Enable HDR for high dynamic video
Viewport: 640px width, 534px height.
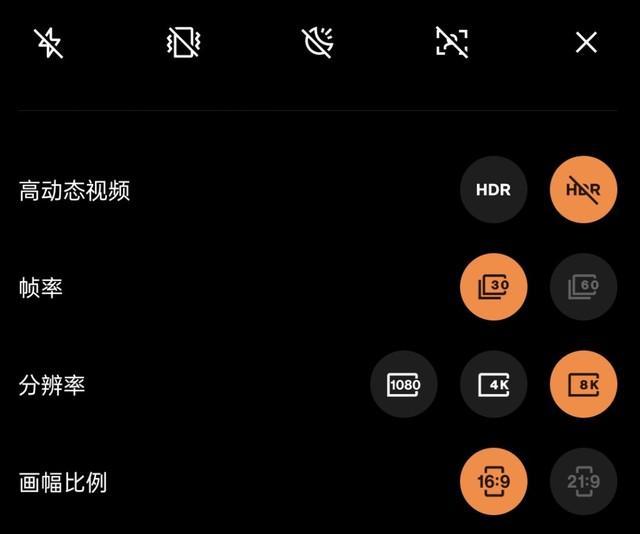tap(493, 190)
